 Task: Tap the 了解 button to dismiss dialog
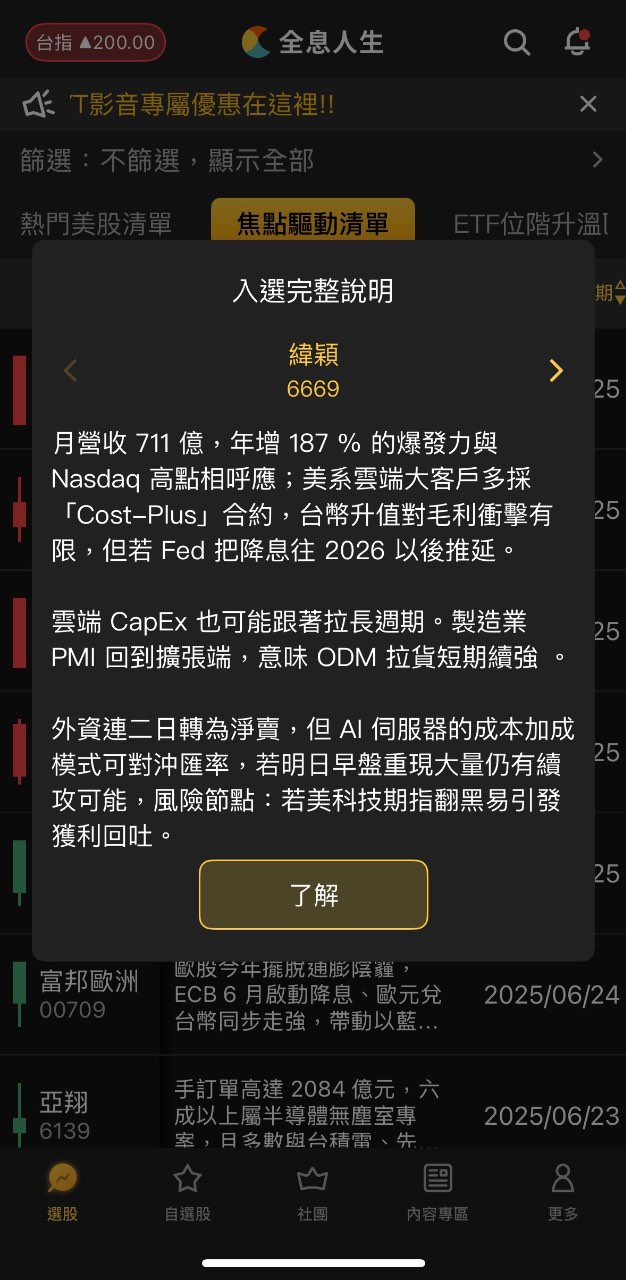pyautogui.click(x=313, y=895)
